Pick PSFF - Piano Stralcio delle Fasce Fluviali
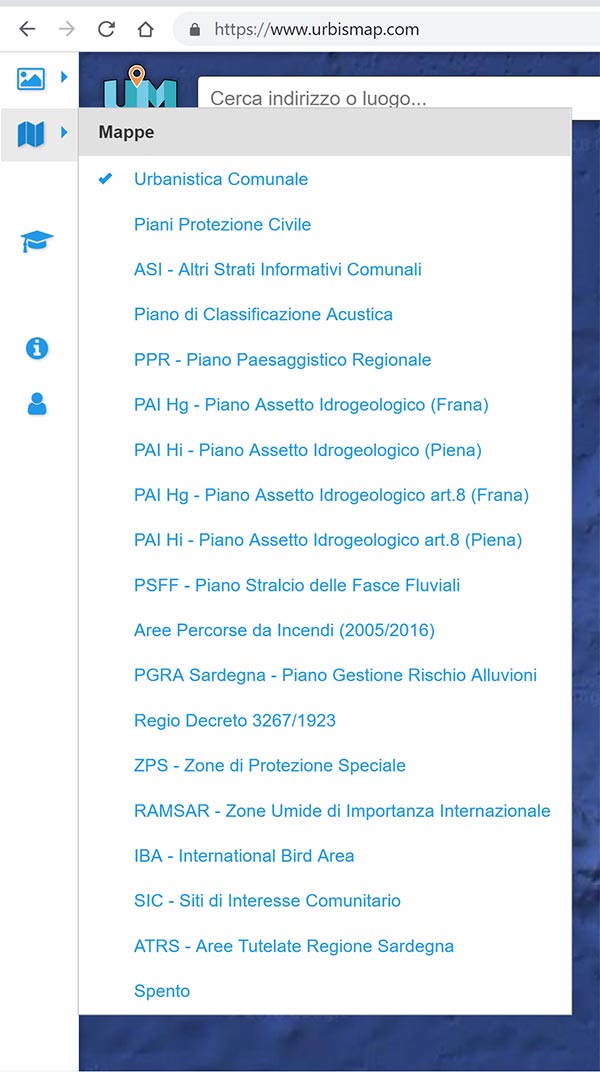Screen dimensions: 600x1072 297,585
